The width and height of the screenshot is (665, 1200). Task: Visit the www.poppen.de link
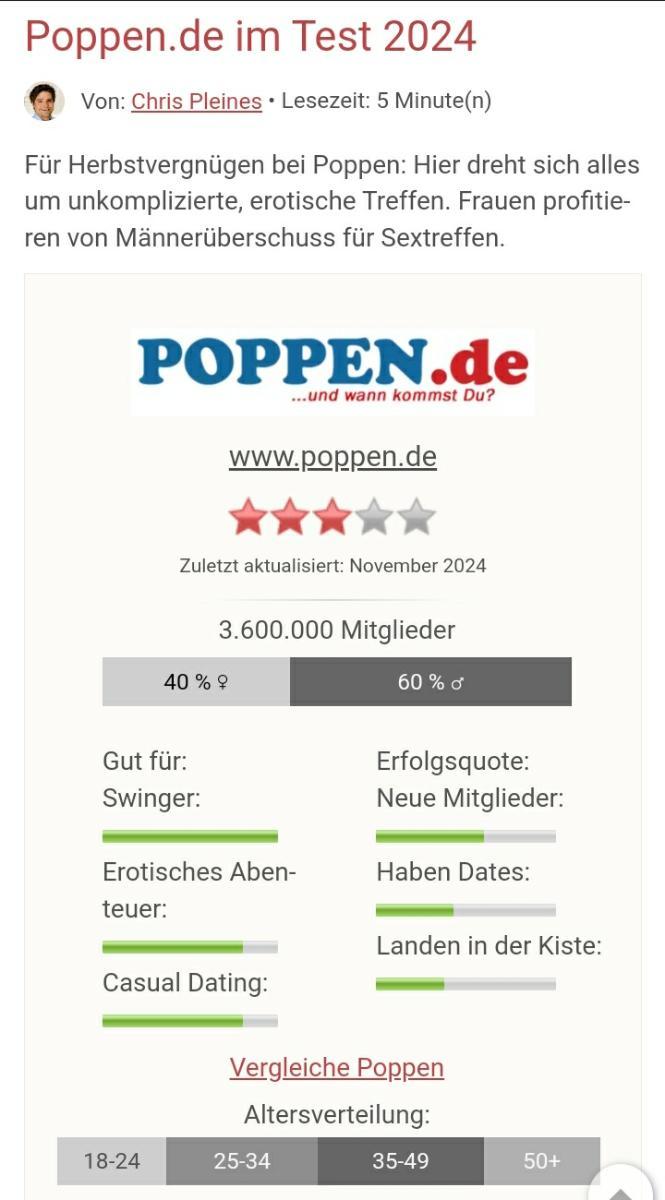(332, 456)
